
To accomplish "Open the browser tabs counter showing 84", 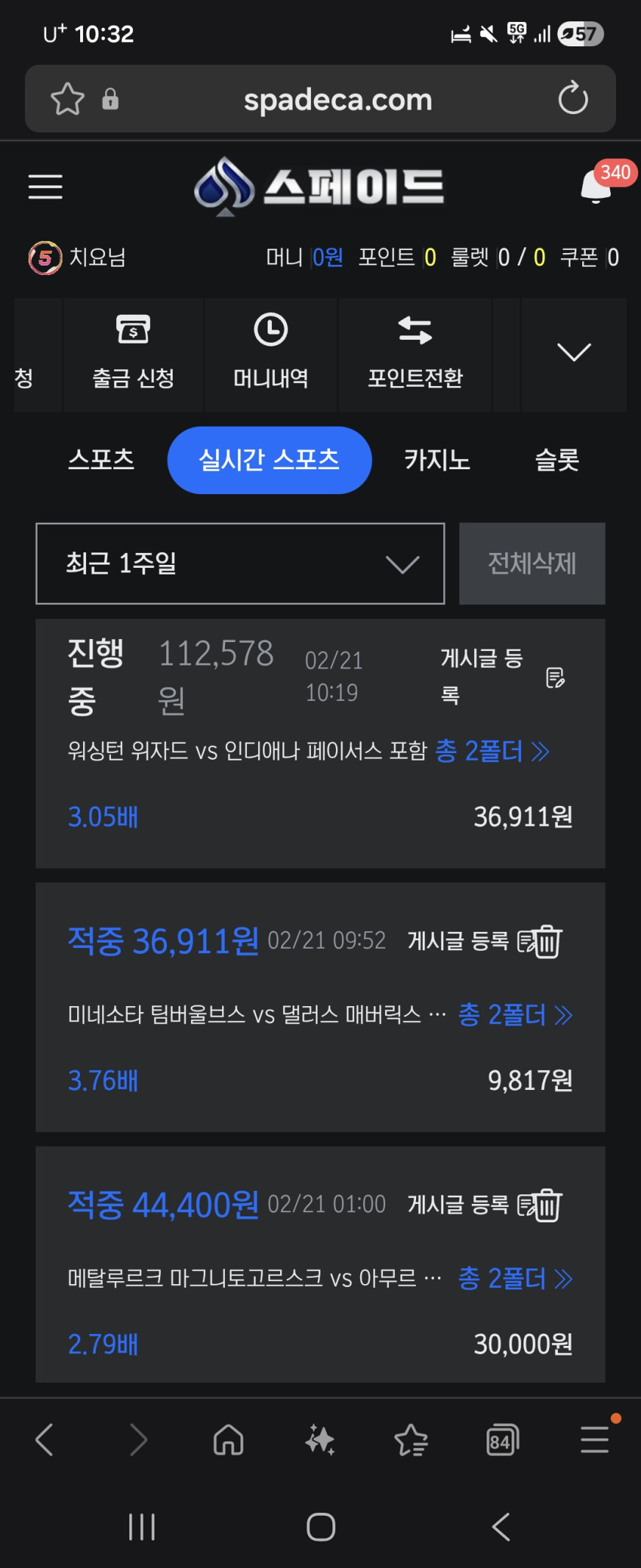I will [502, 1440].
